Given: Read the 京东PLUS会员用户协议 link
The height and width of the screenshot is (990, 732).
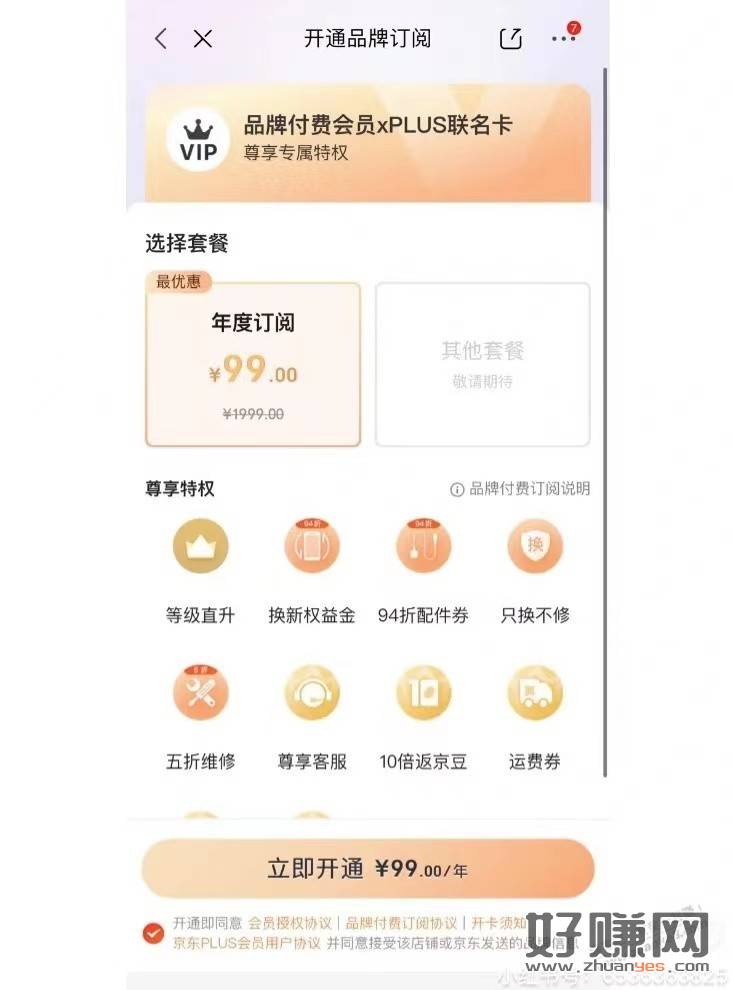Looking at the screenshot, I should click(x=247, y=943).
